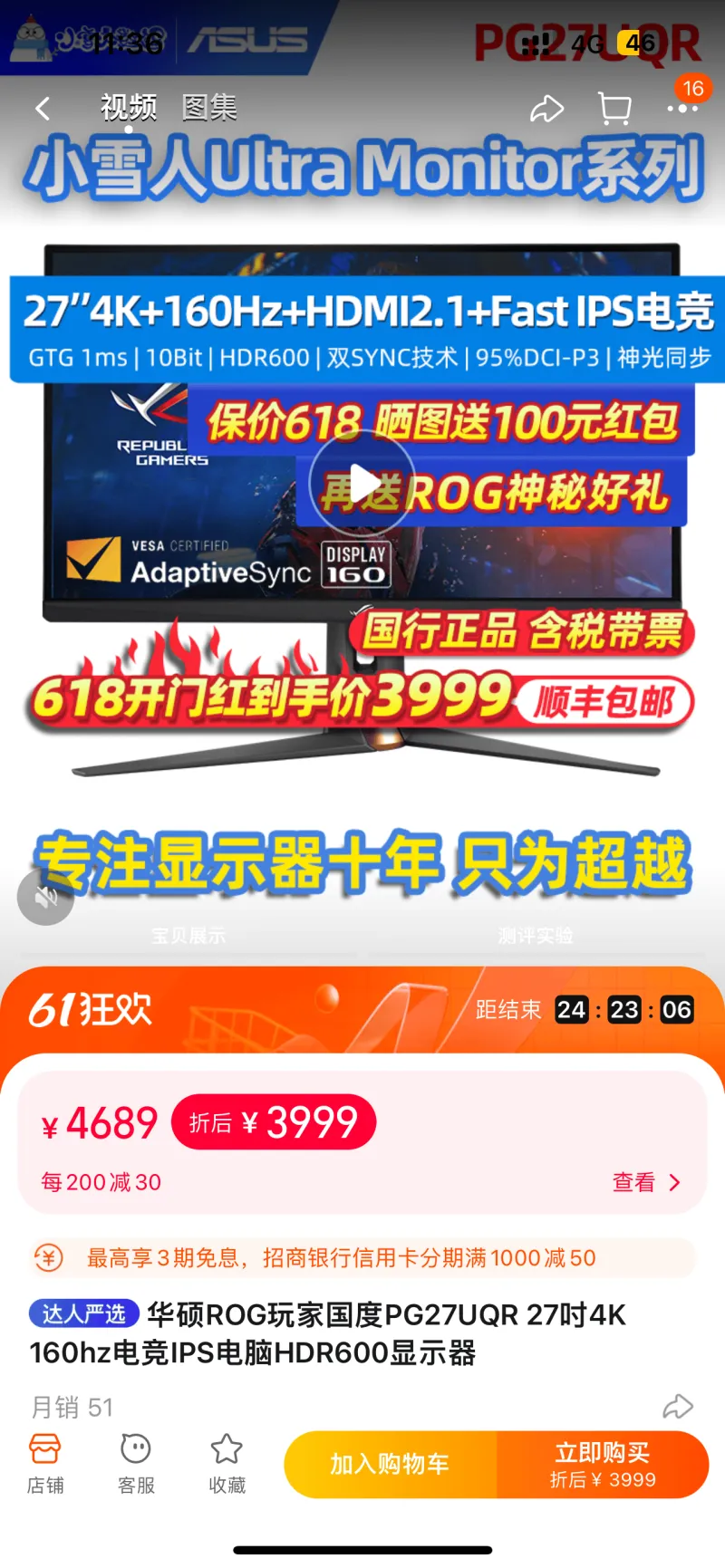Share this product next to 月销

678,1407
